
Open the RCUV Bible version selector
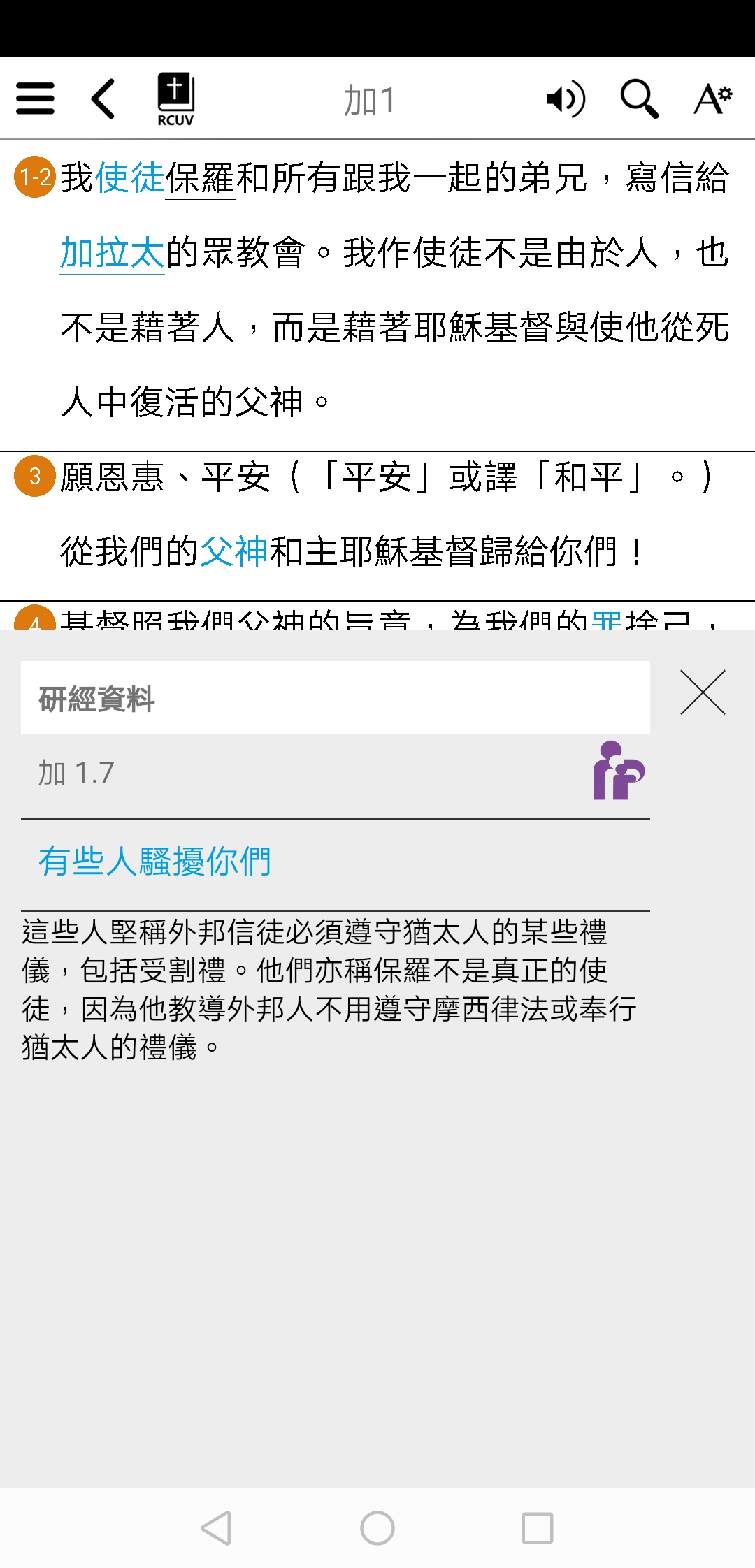coord(175,99)
